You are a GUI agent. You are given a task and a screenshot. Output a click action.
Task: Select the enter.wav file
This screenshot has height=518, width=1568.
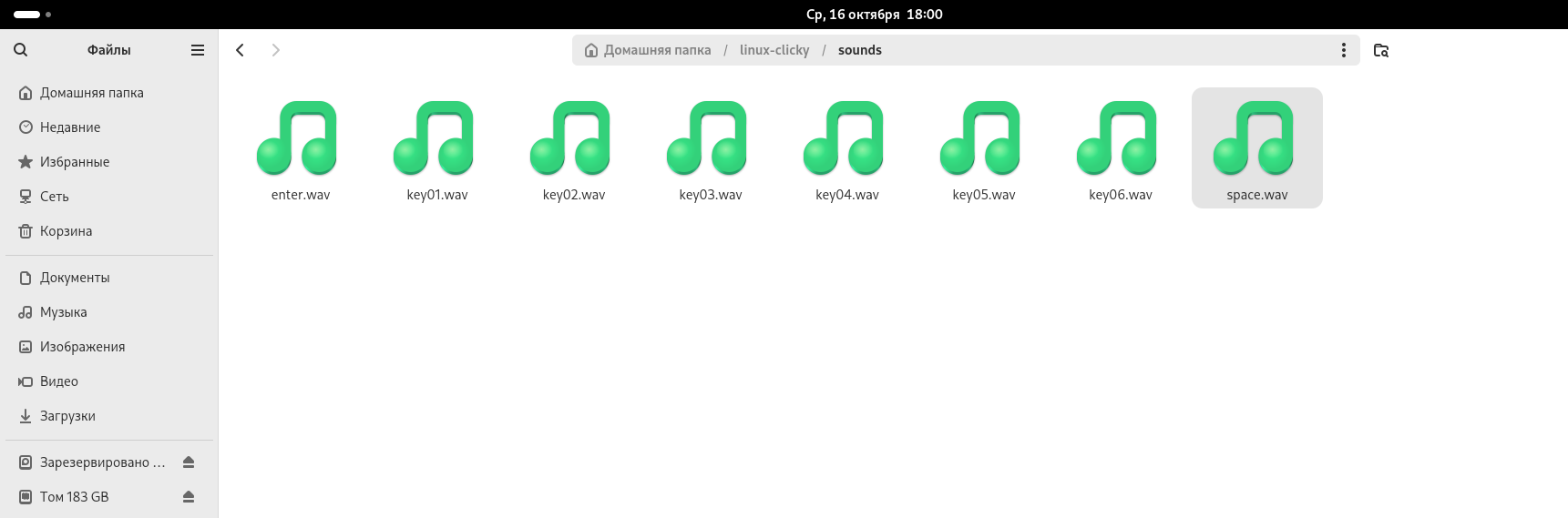(x=300, y=146)
